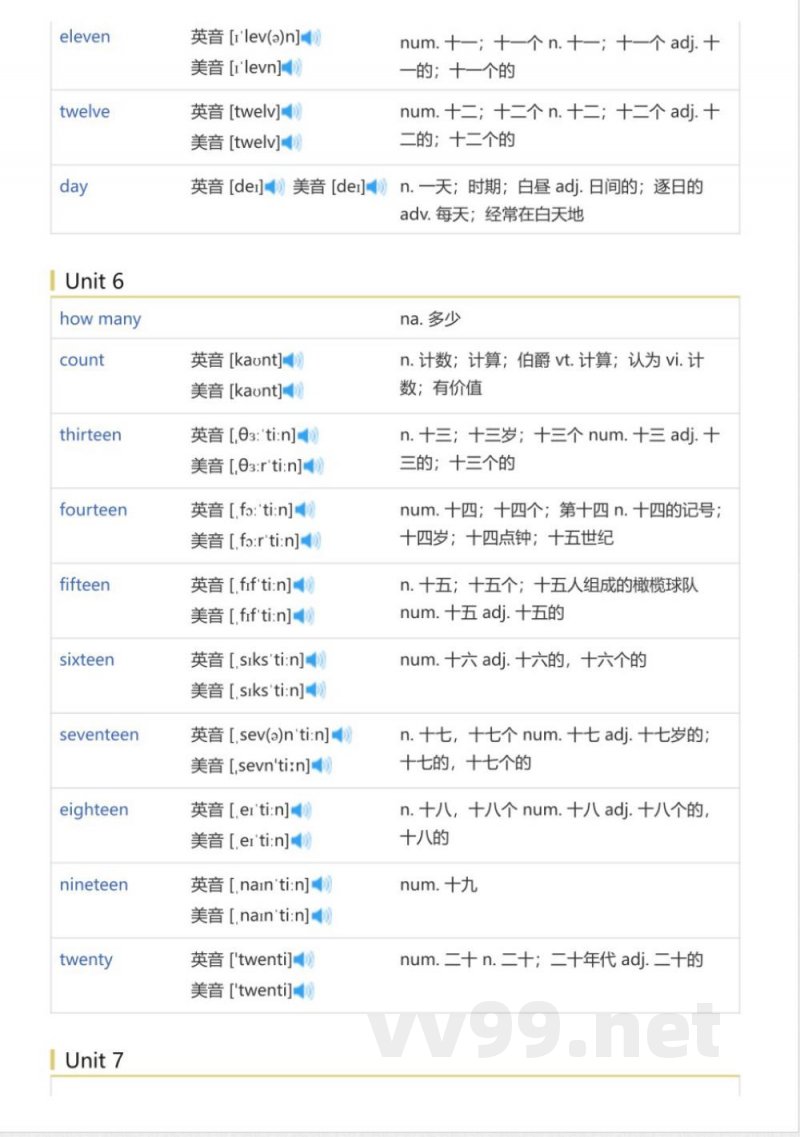Play British pronunciation audio for sixteen
Image resolution: width=800 pixels, height=1137 pixels.
tap(311, 659)
